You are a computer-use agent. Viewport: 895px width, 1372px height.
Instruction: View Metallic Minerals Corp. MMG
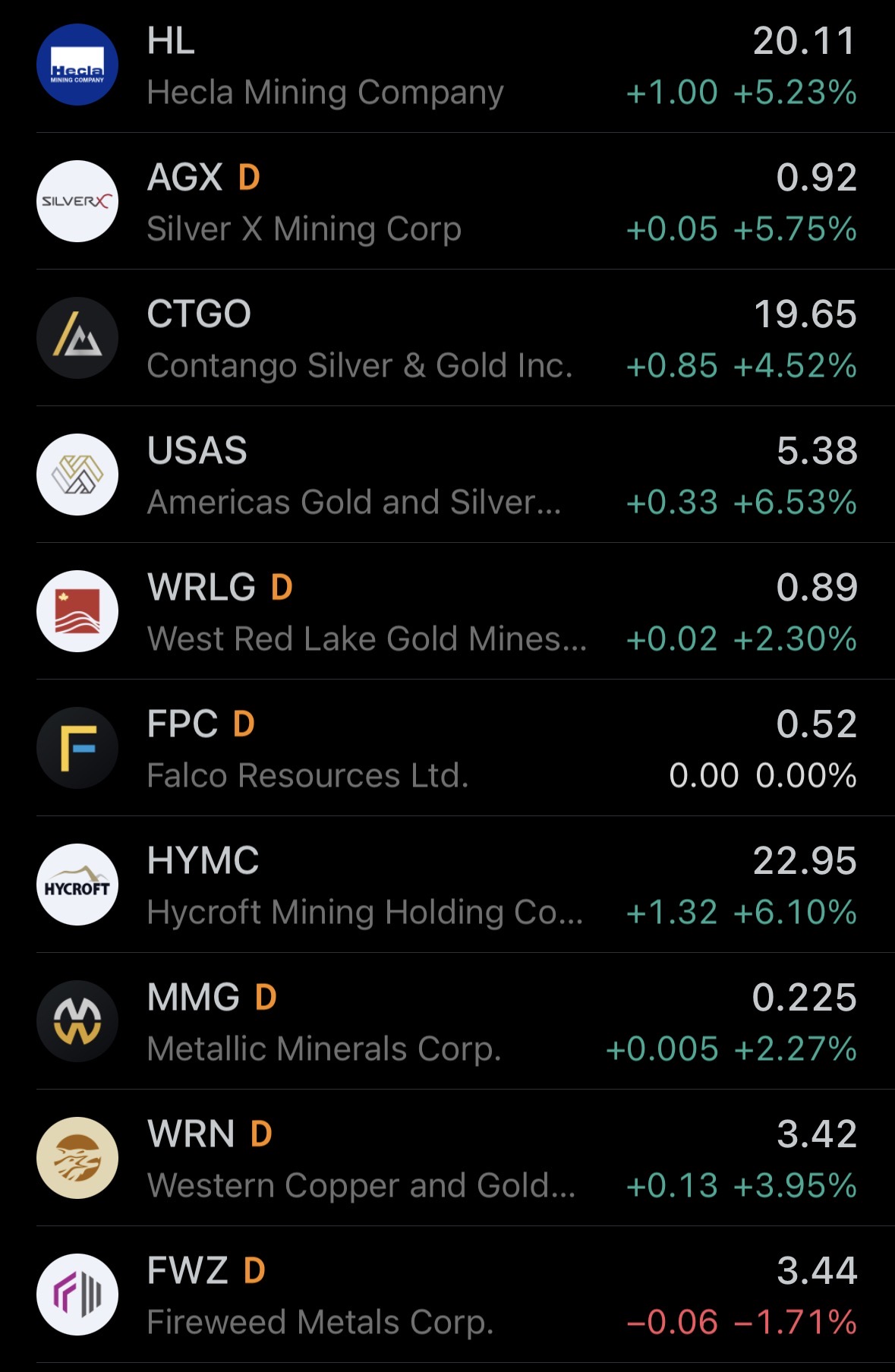pos(447,1021)
